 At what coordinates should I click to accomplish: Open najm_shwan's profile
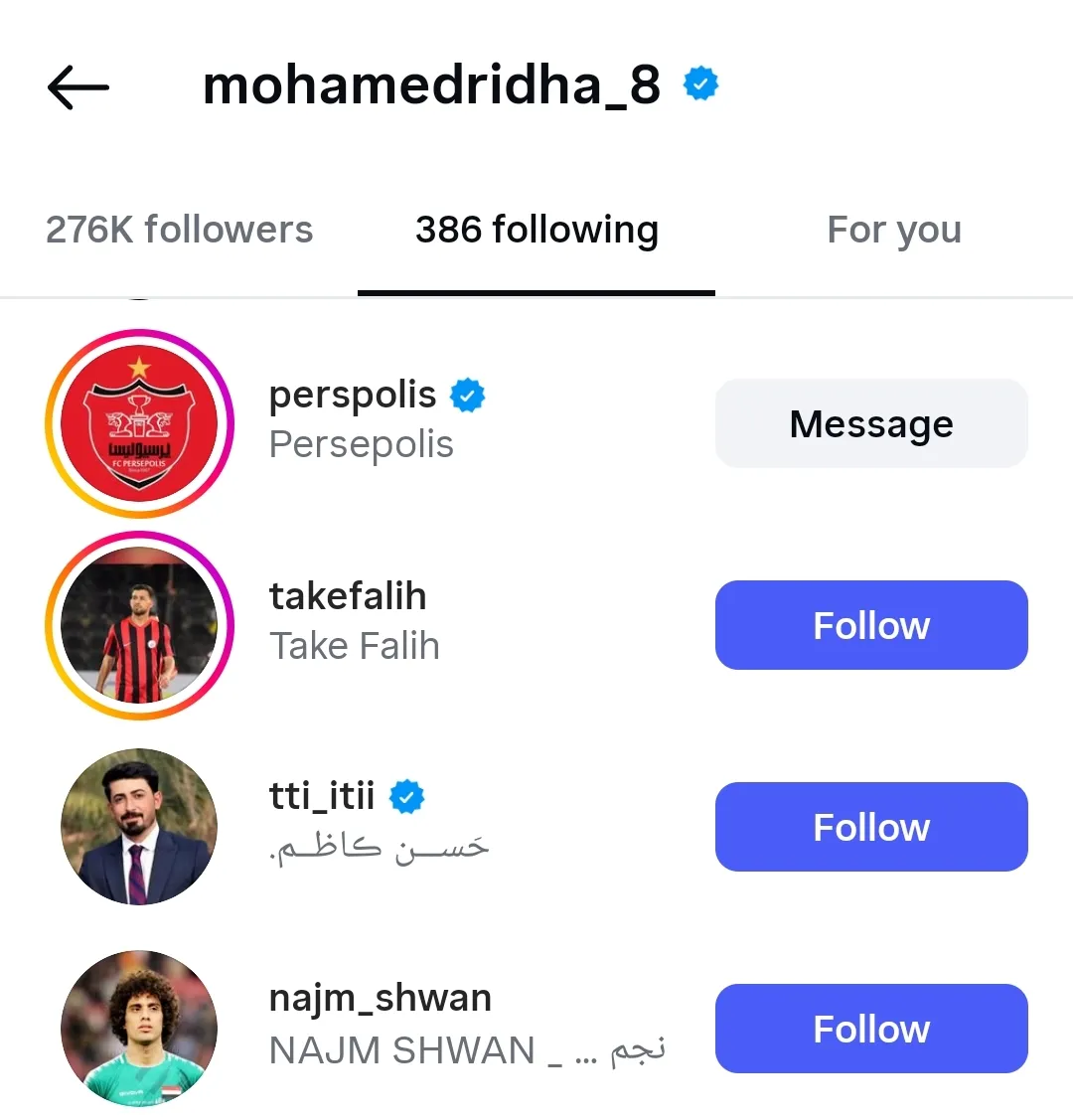tap(380, 998)
